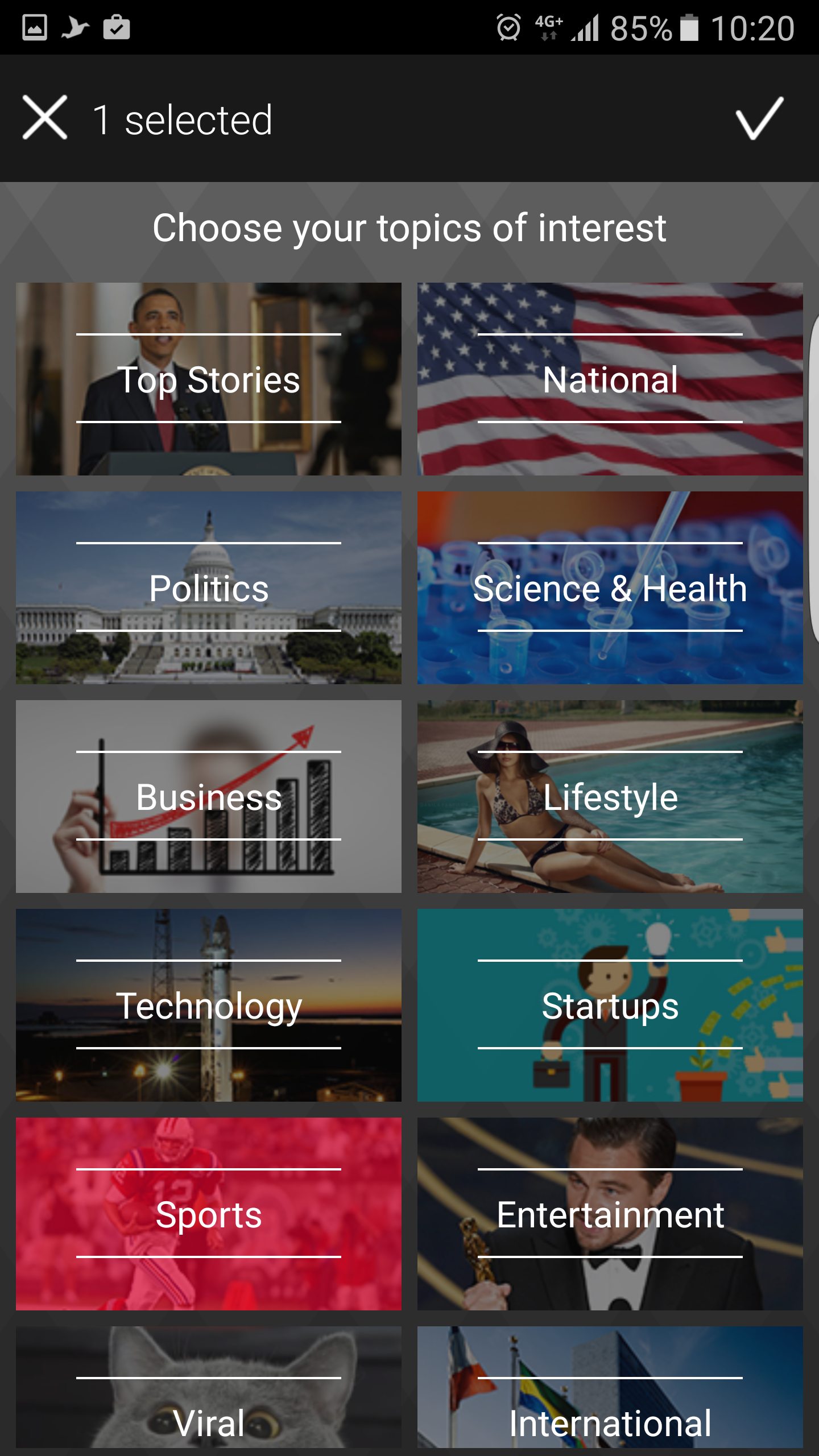
Task: Pick the Entertainment topic
Action: (610, 1214)
